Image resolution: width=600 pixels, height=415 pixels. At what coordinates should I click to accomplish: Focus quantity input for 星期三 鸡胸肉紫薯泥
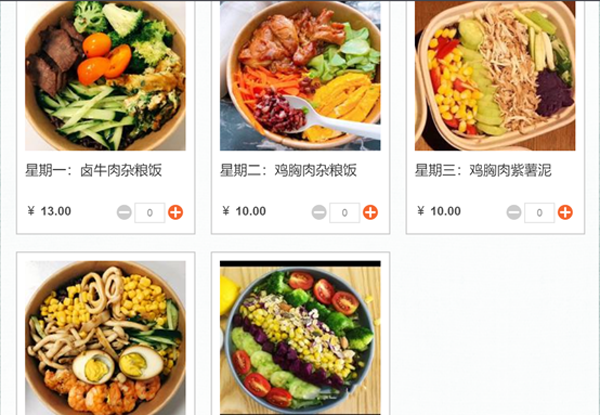539,212
